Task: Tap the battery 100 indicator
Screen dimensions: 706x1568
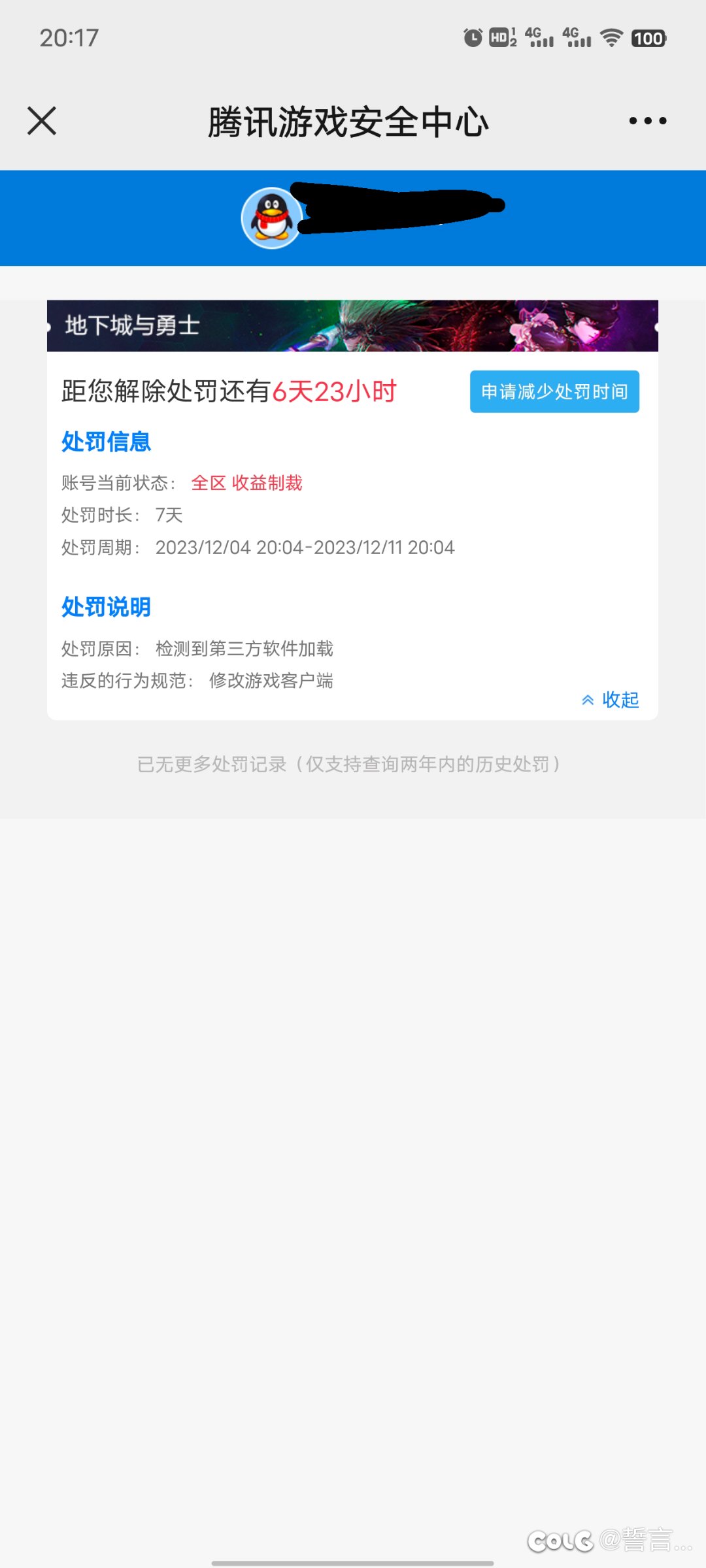Action: point(647,39)
